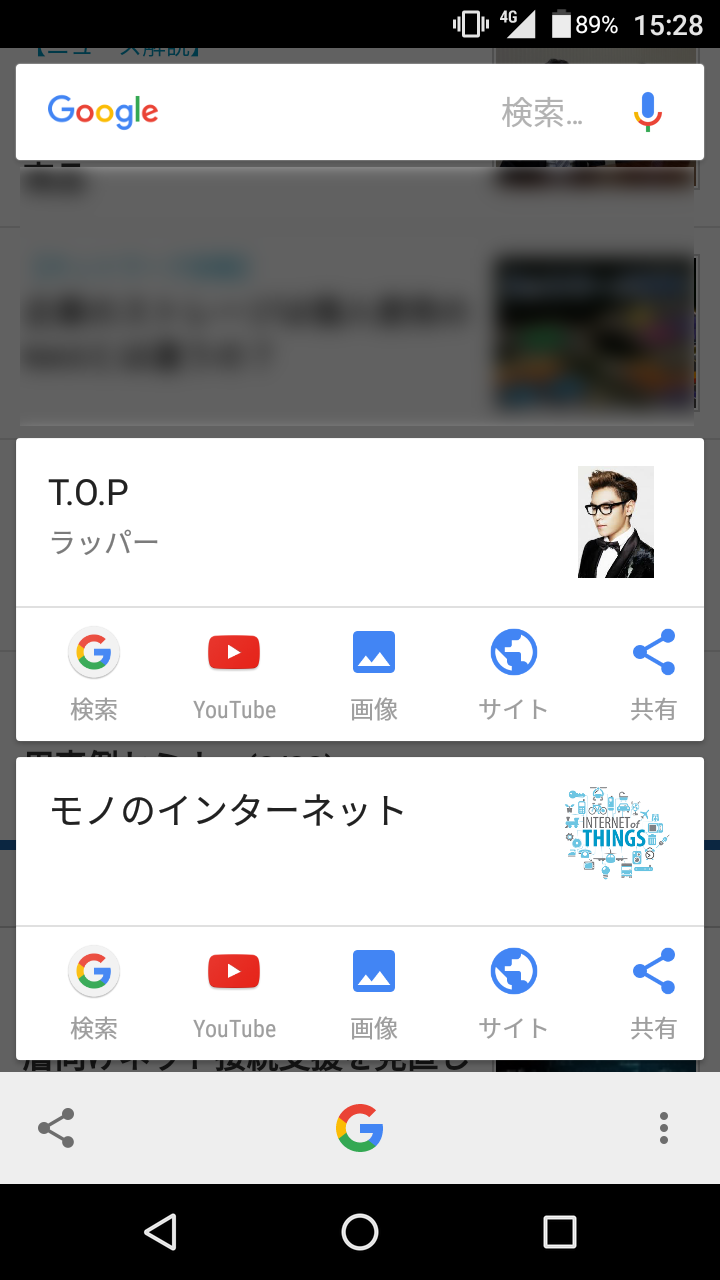The image size is (720, 1280).
Task: Search Google for モノのインターネット
Action: (94, 993)
